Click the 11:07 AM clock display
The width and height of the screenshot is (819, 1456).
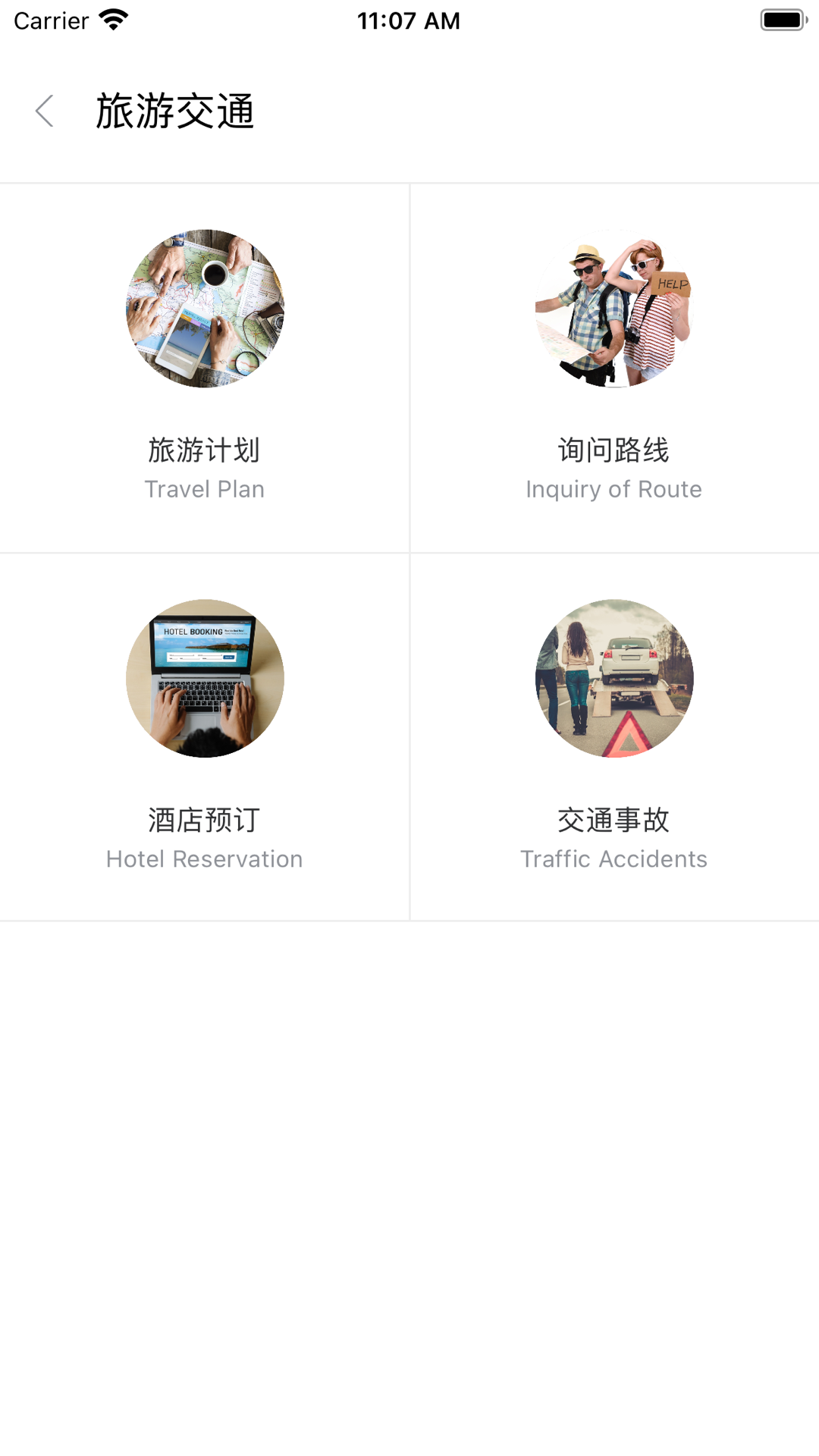tap(409, 19)
